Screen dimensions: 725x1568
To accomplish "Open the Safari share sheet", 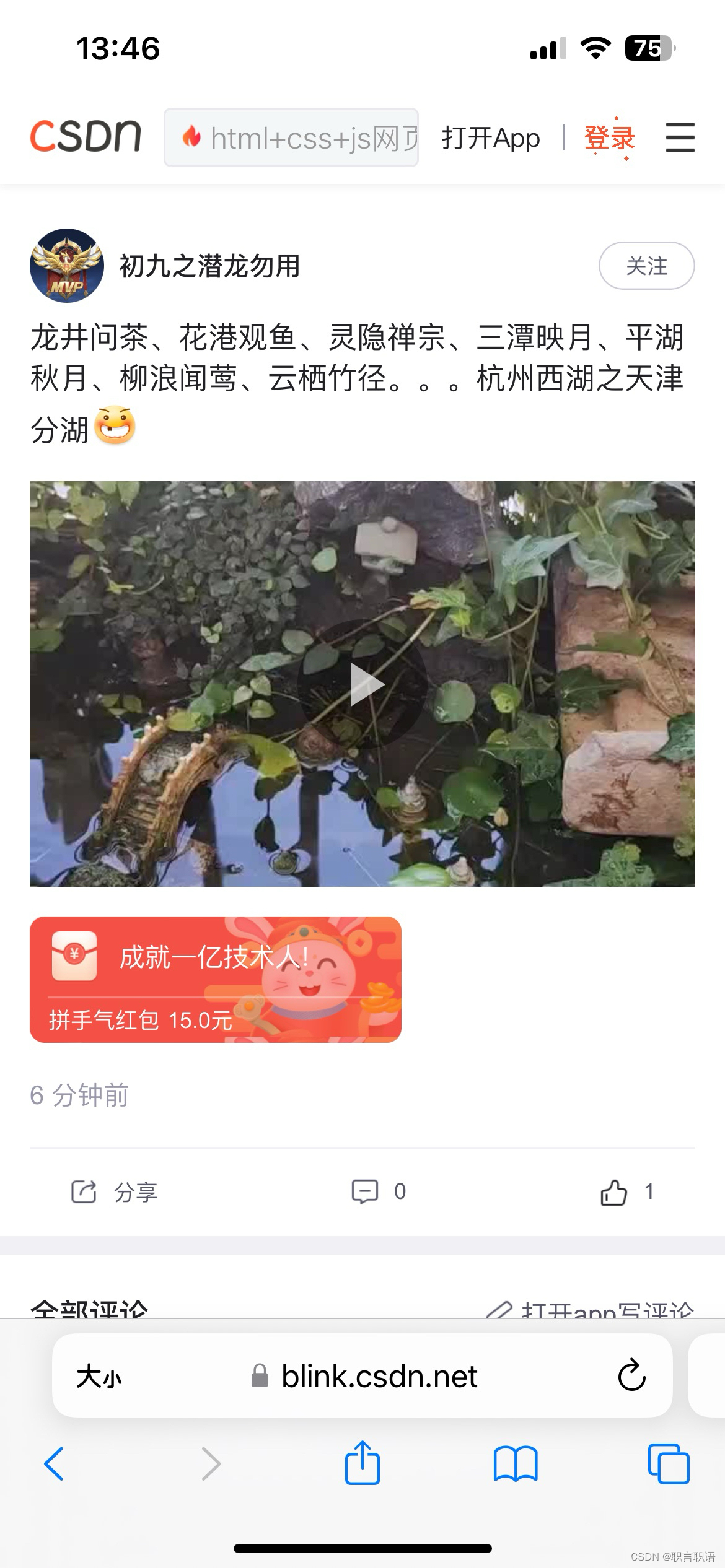I will tap(362, 1463).
